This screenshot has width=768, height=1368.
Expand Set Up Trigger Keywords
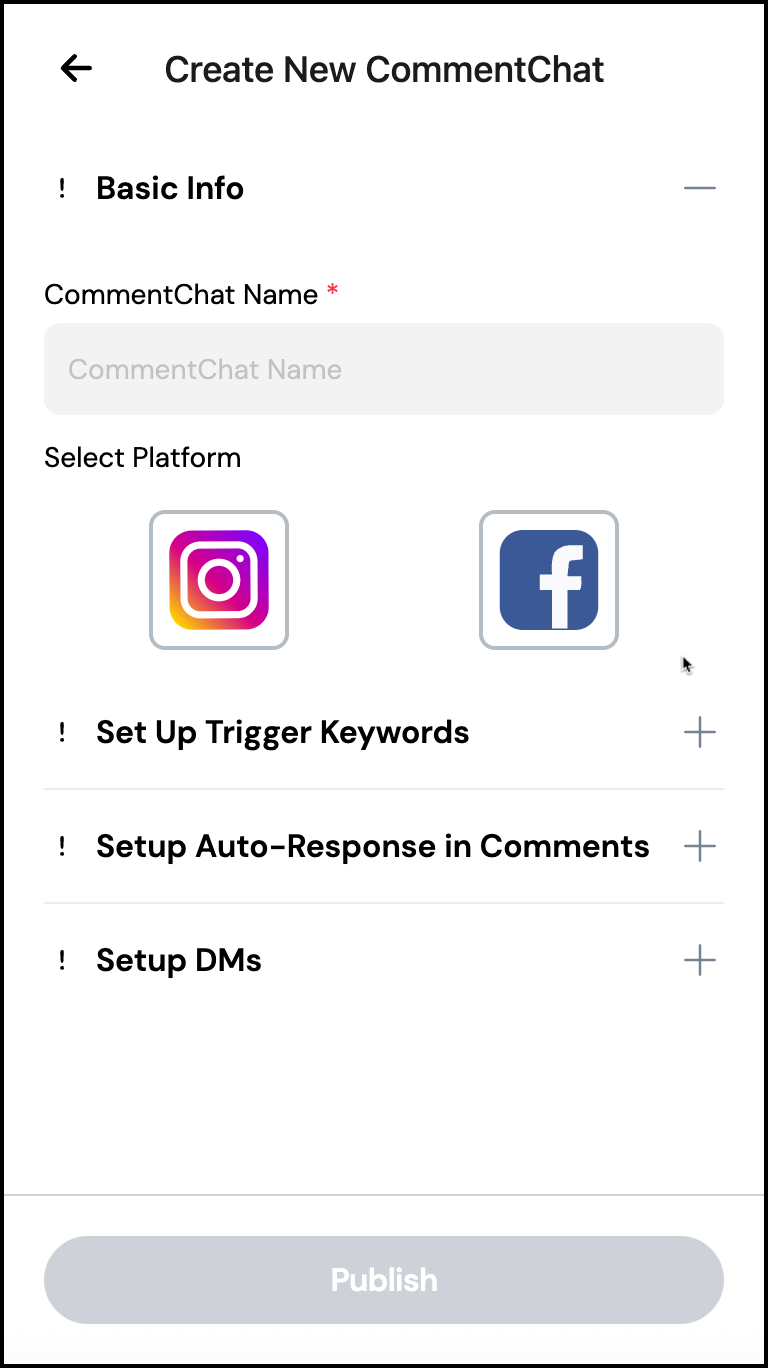(699, 732)
